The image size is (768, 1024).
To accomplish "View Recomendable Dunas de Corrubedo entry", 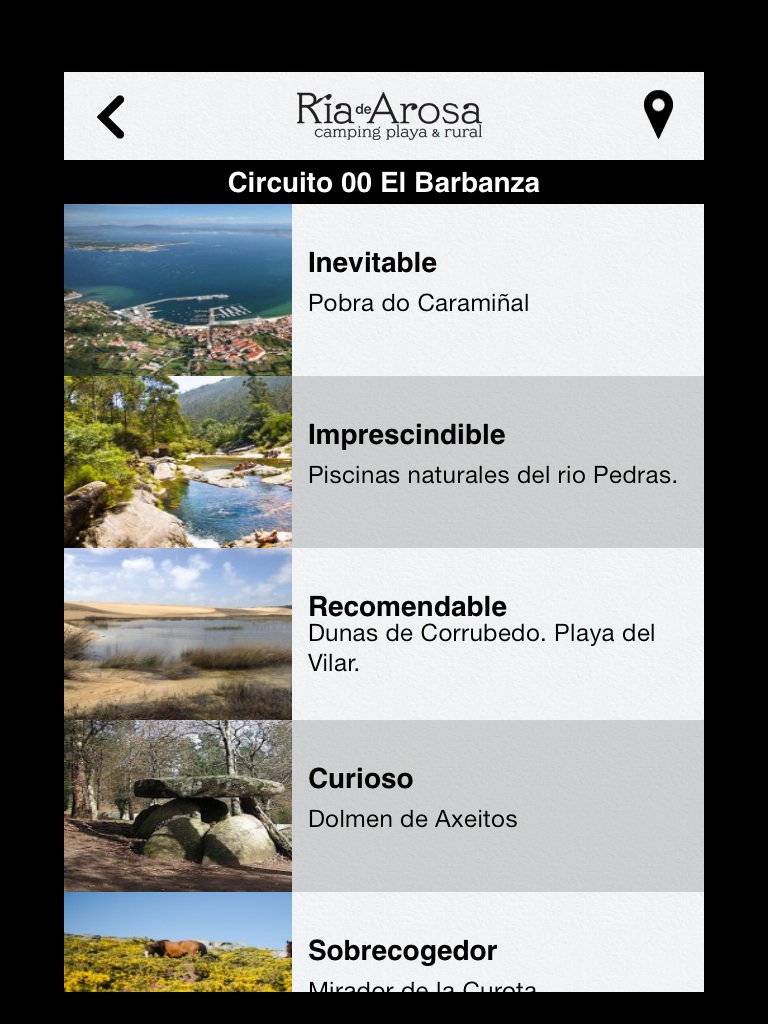I will coord(384,634).
